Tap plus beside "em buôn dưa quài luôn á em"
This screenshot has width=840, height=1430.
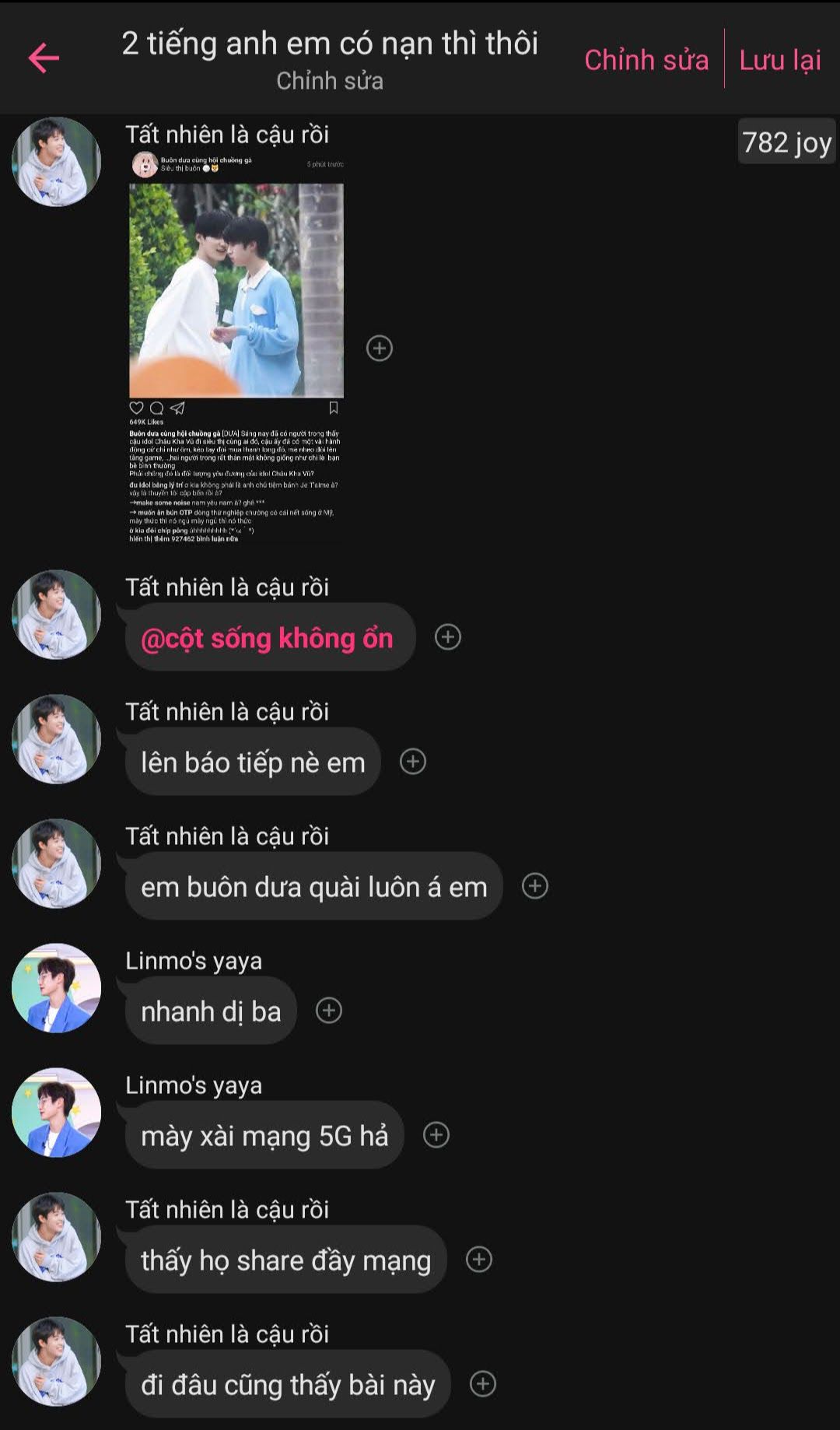coord(535,886)
